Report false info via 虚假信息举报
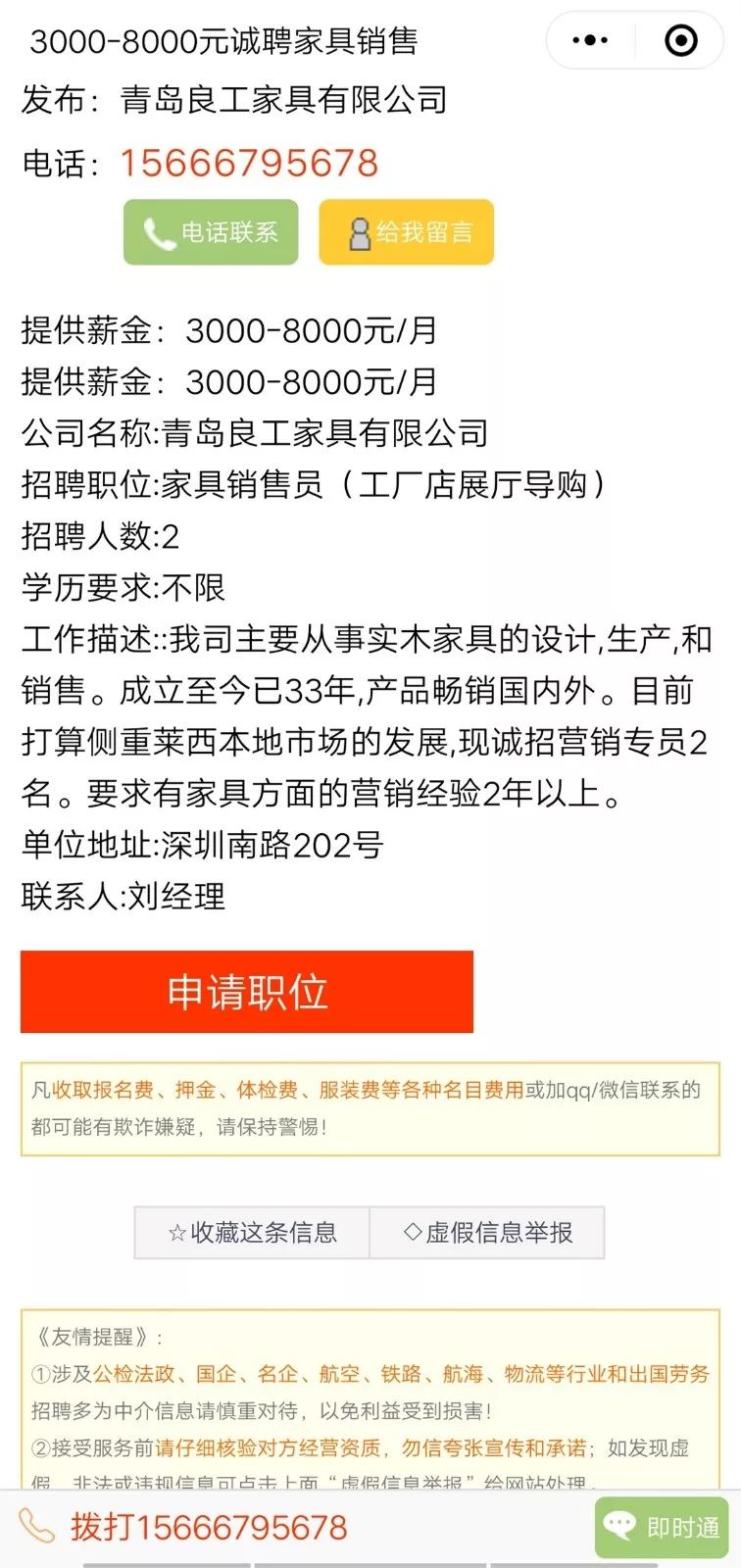Screen dimensions: 741x1568 [487, 1233]
